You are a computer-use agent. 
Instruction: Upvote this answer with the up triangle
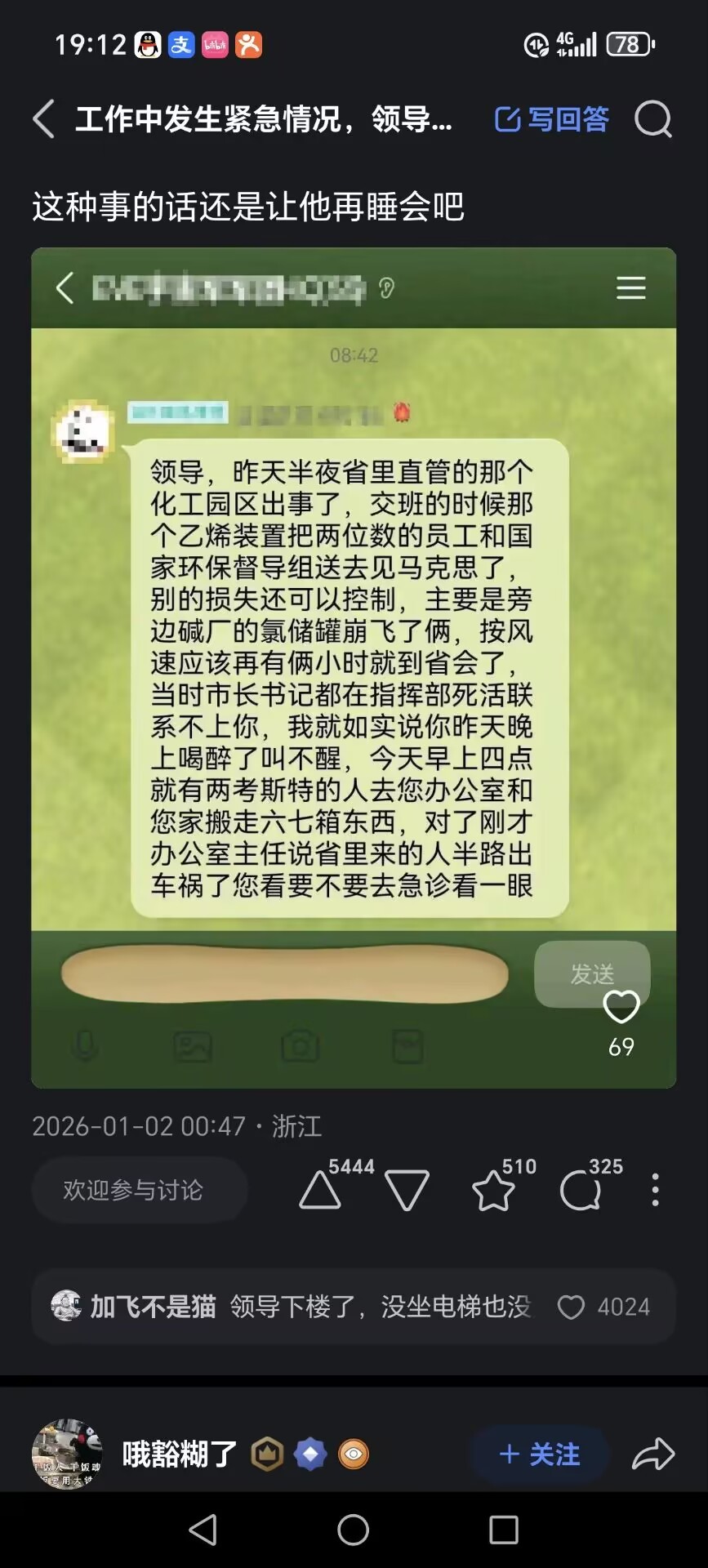coord(320,1190)
